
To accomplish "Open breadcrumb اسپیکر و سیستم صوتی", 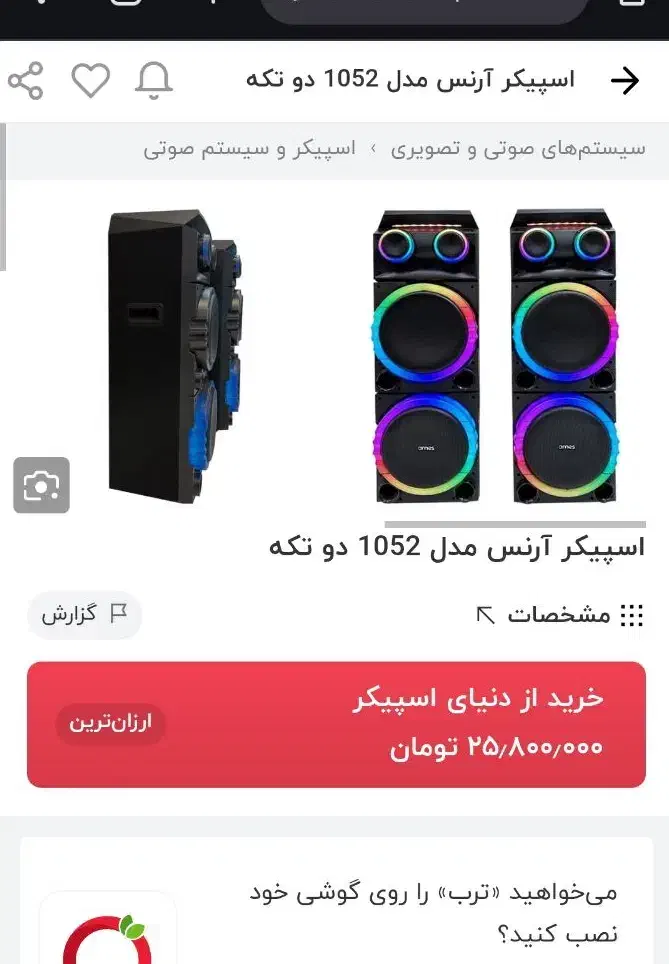I will point(249,150).
